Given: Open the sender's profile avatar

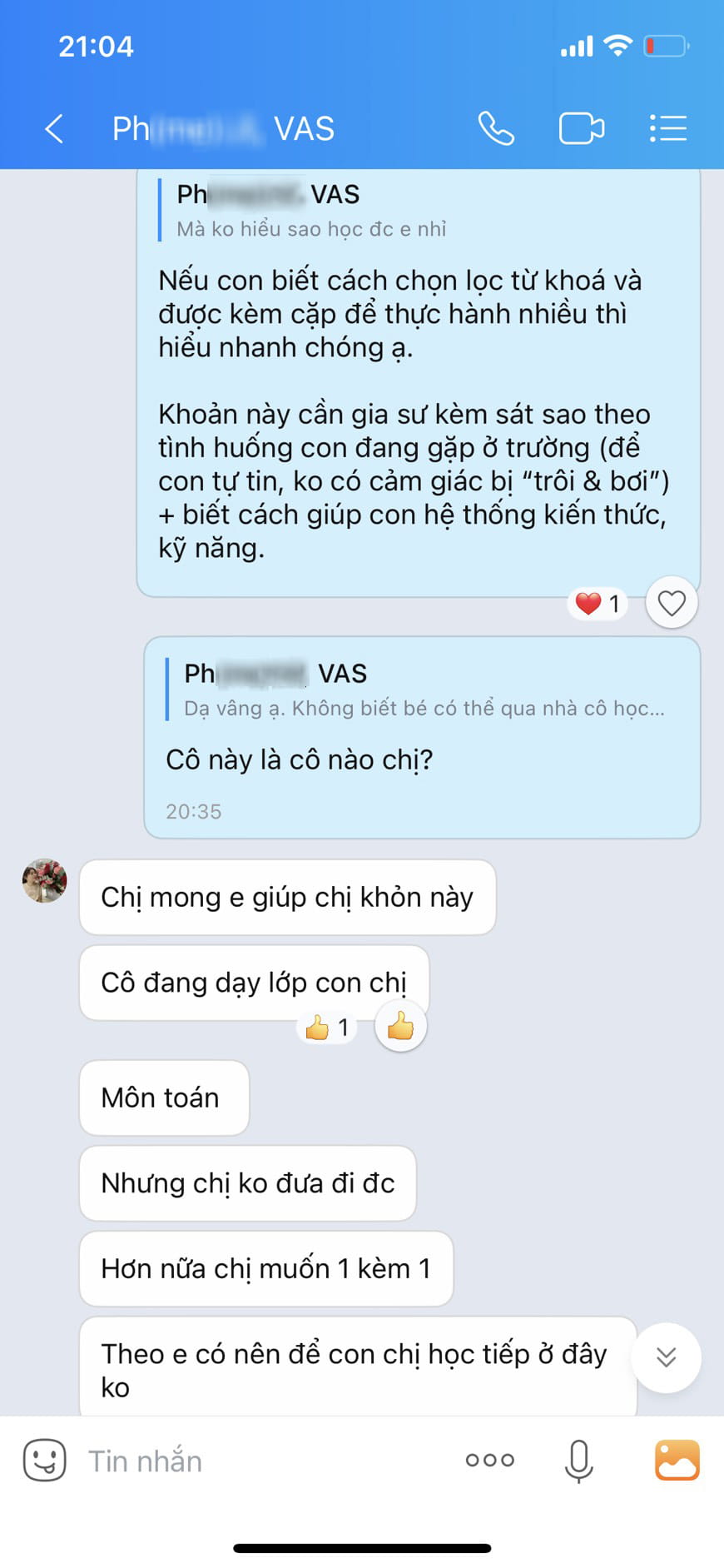Looking at the screenshot, I should click(x=45, y=881).
